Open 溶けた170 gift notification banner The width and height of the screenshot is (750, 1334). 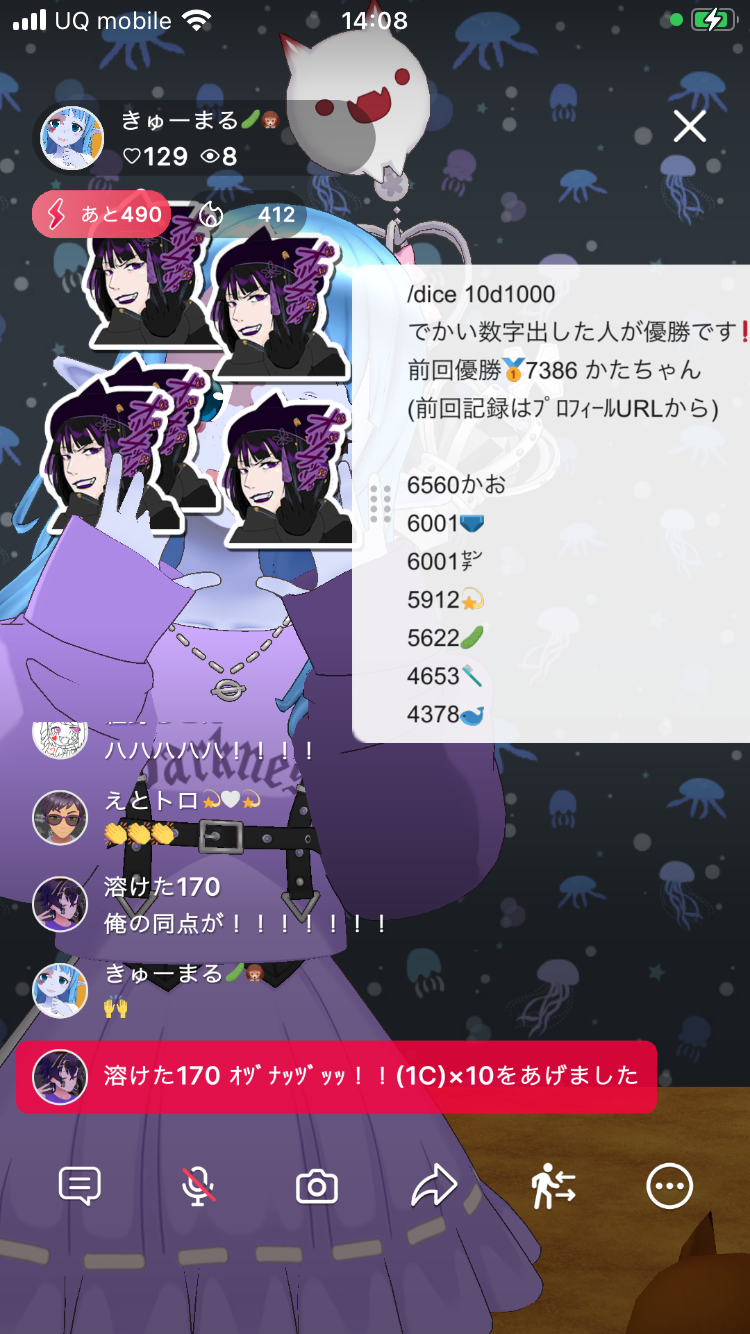tap(336, 1076)
